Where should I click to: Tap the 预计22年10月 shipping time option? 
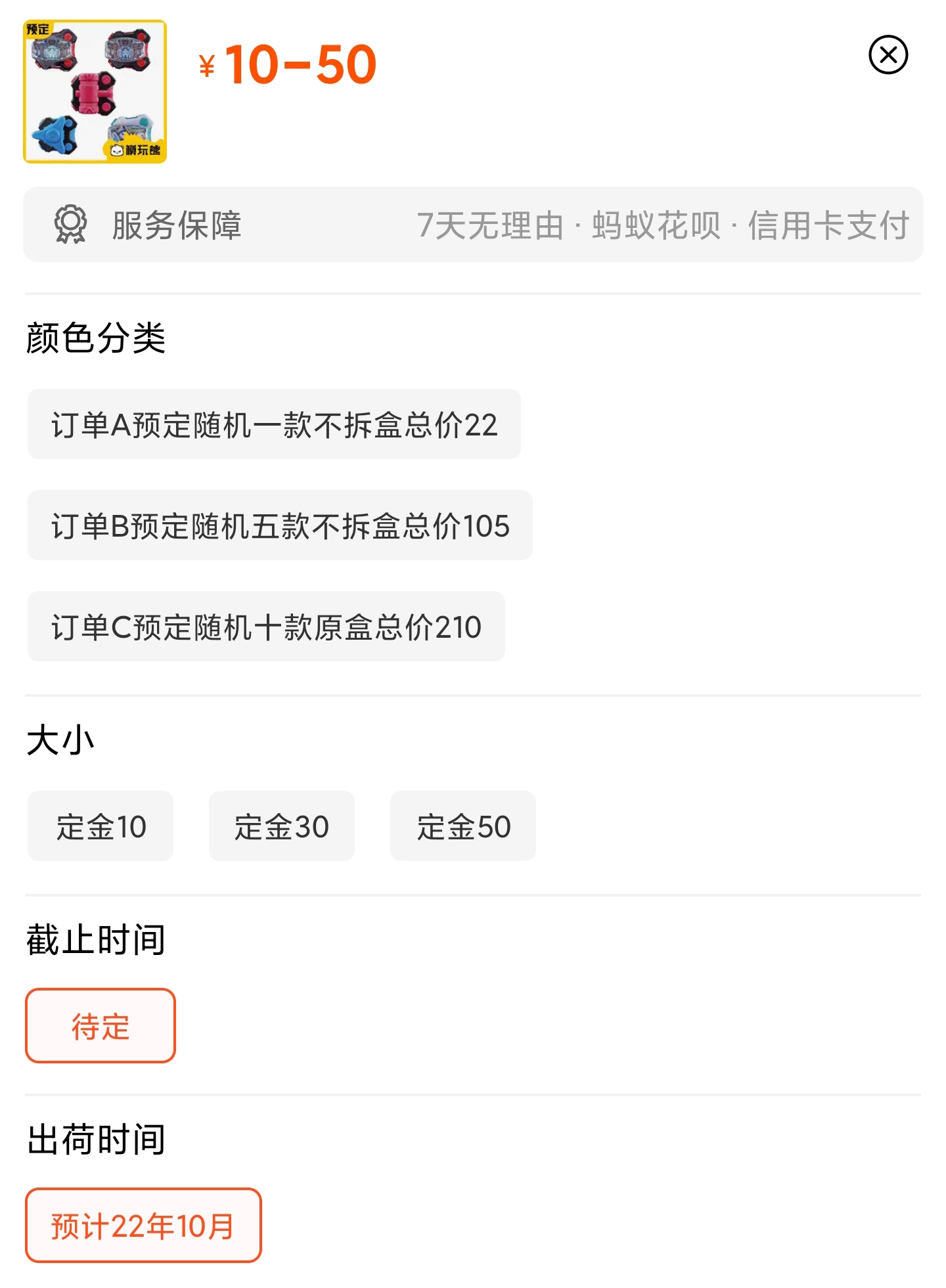[x=143, y=1226]
